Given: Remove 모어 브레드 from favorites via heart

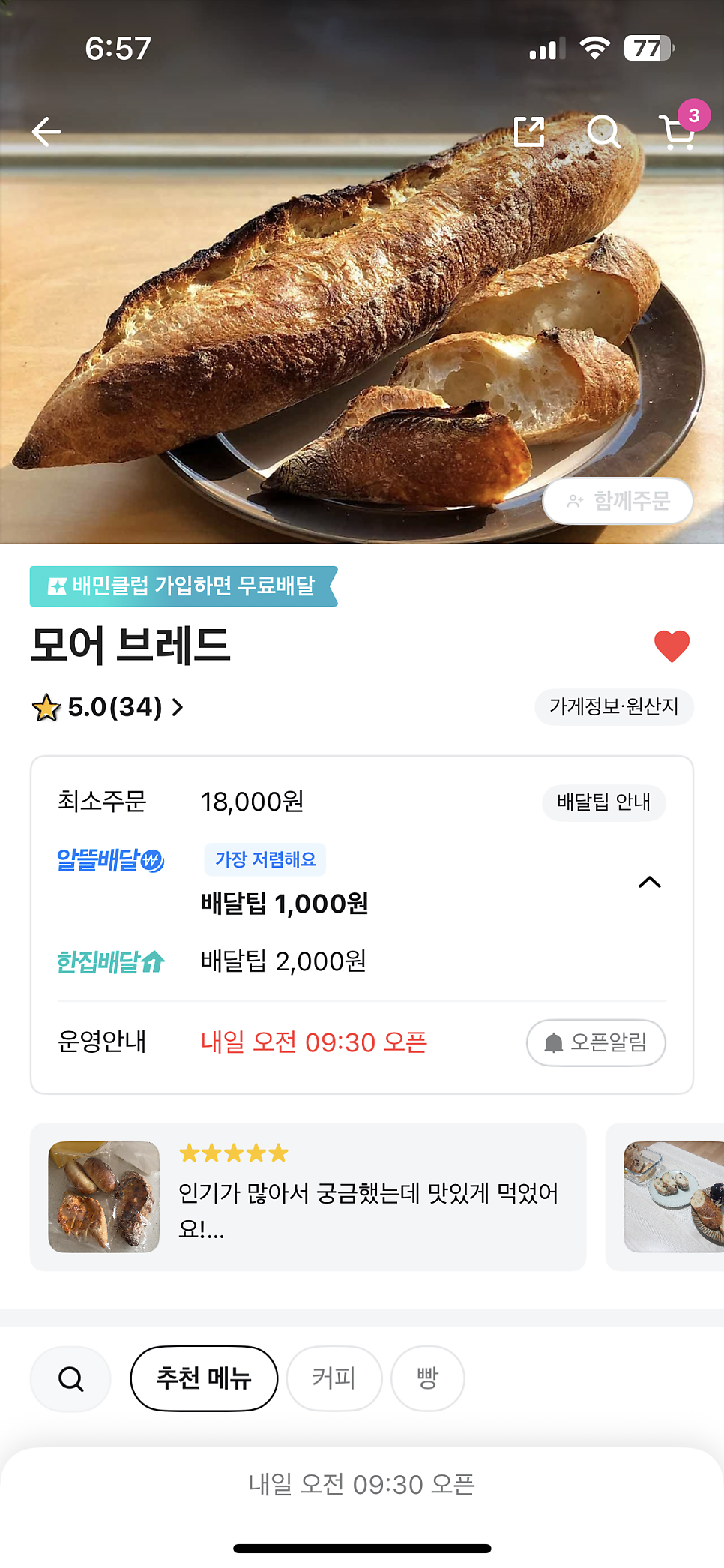Looking at the screenshot, I should coord(672,646).
